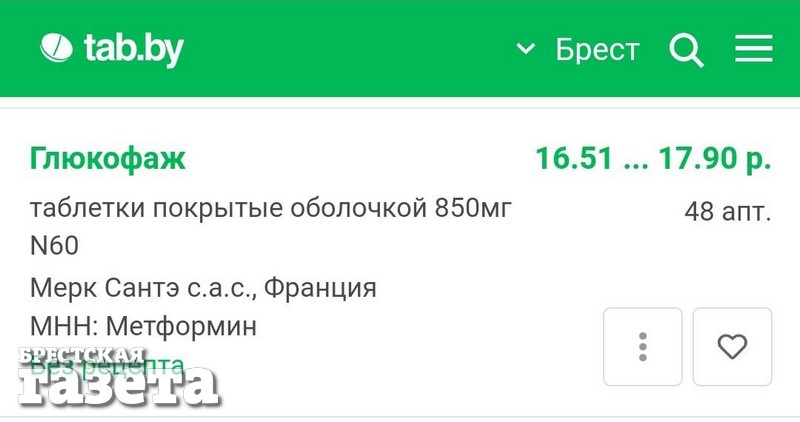Add Глюкофаж to favorites
Screen dimensions: 800x422
733,347
